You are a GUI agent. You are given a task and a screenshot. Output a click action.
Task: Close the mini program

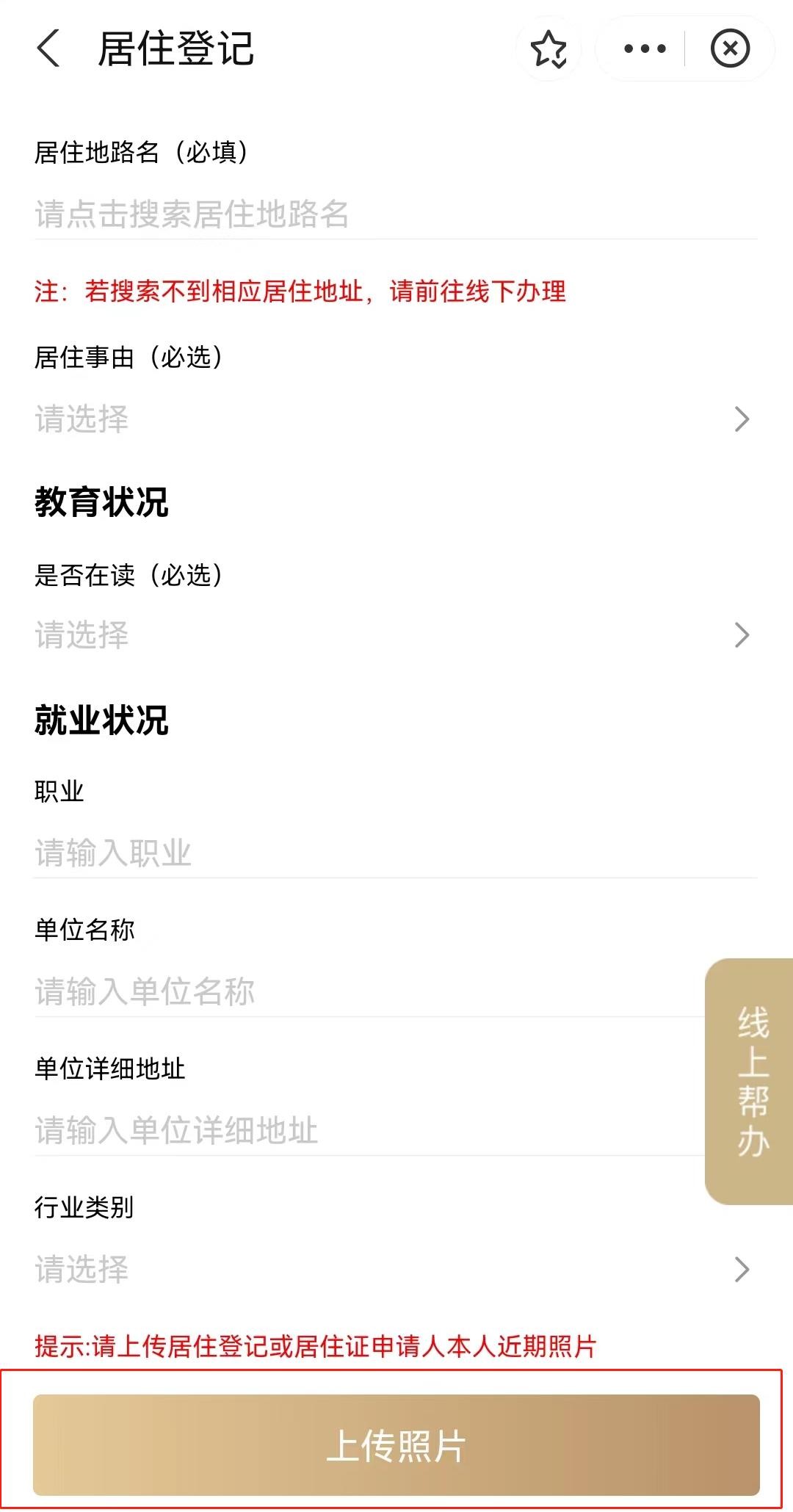point(730,49)
